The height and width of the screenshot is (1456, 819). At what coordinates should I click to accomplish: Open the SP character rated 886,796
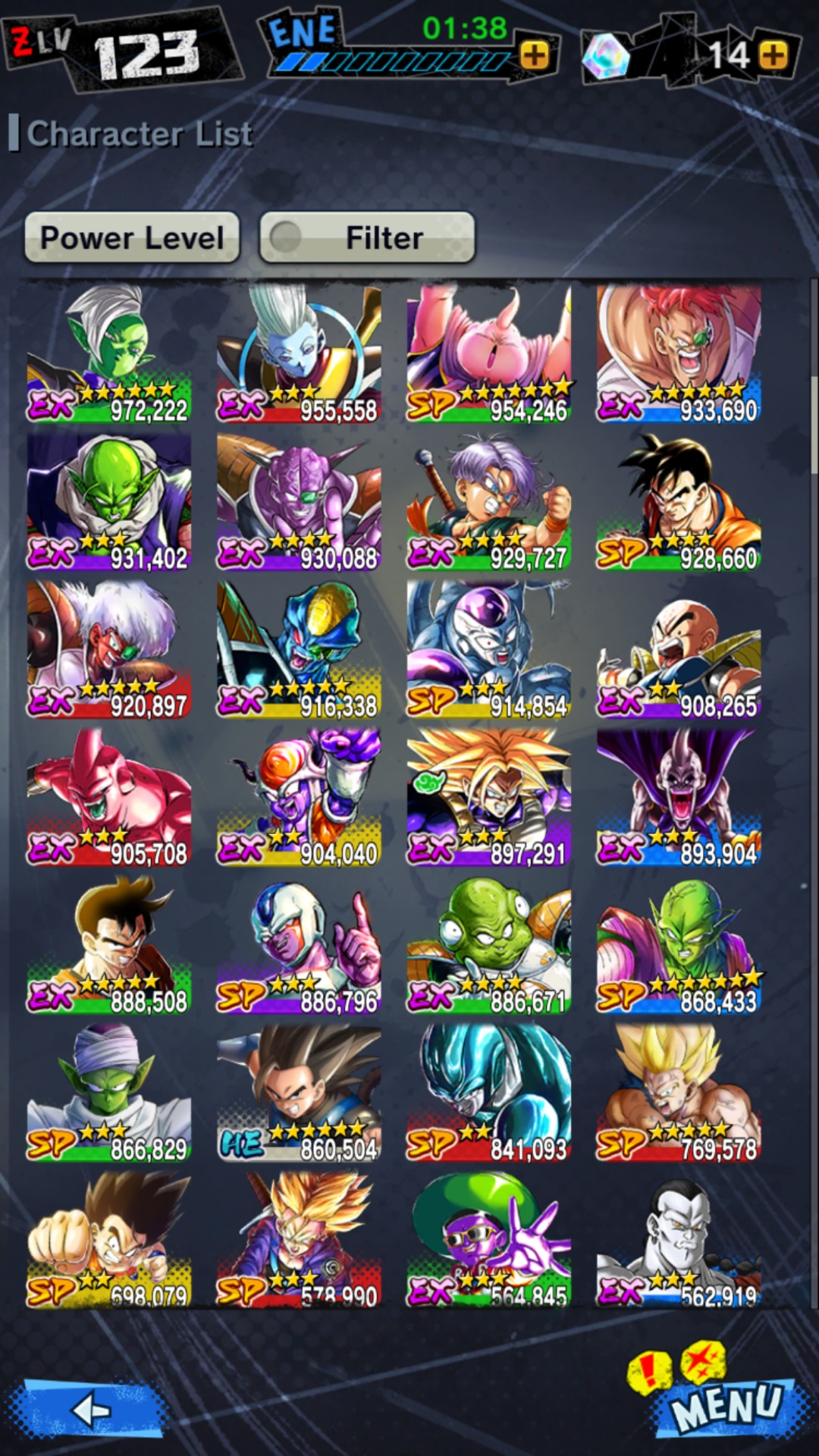click(299, 945)
